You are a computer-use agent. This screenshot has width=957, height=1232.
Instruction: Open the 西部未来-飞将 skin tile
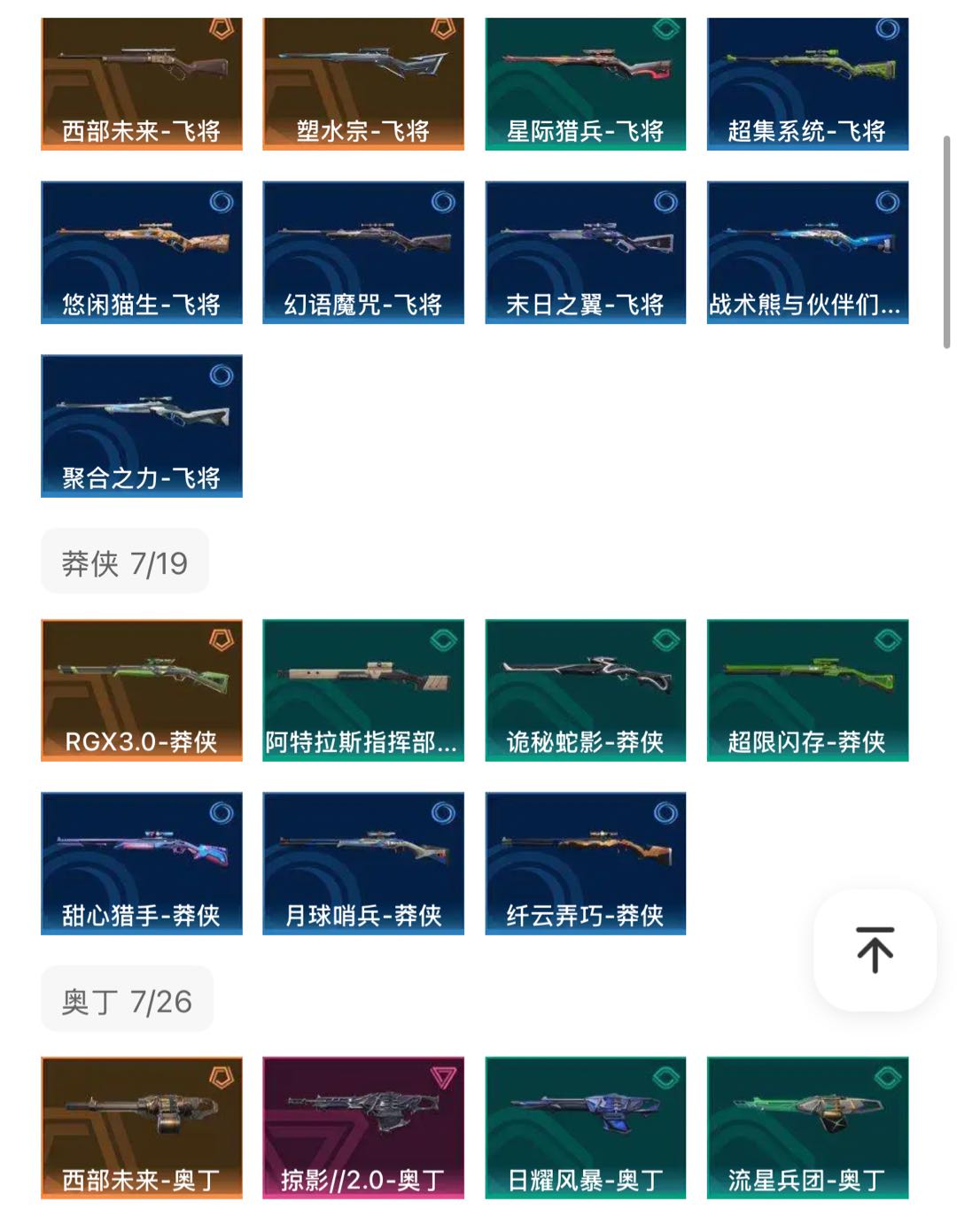click(142, 84)
